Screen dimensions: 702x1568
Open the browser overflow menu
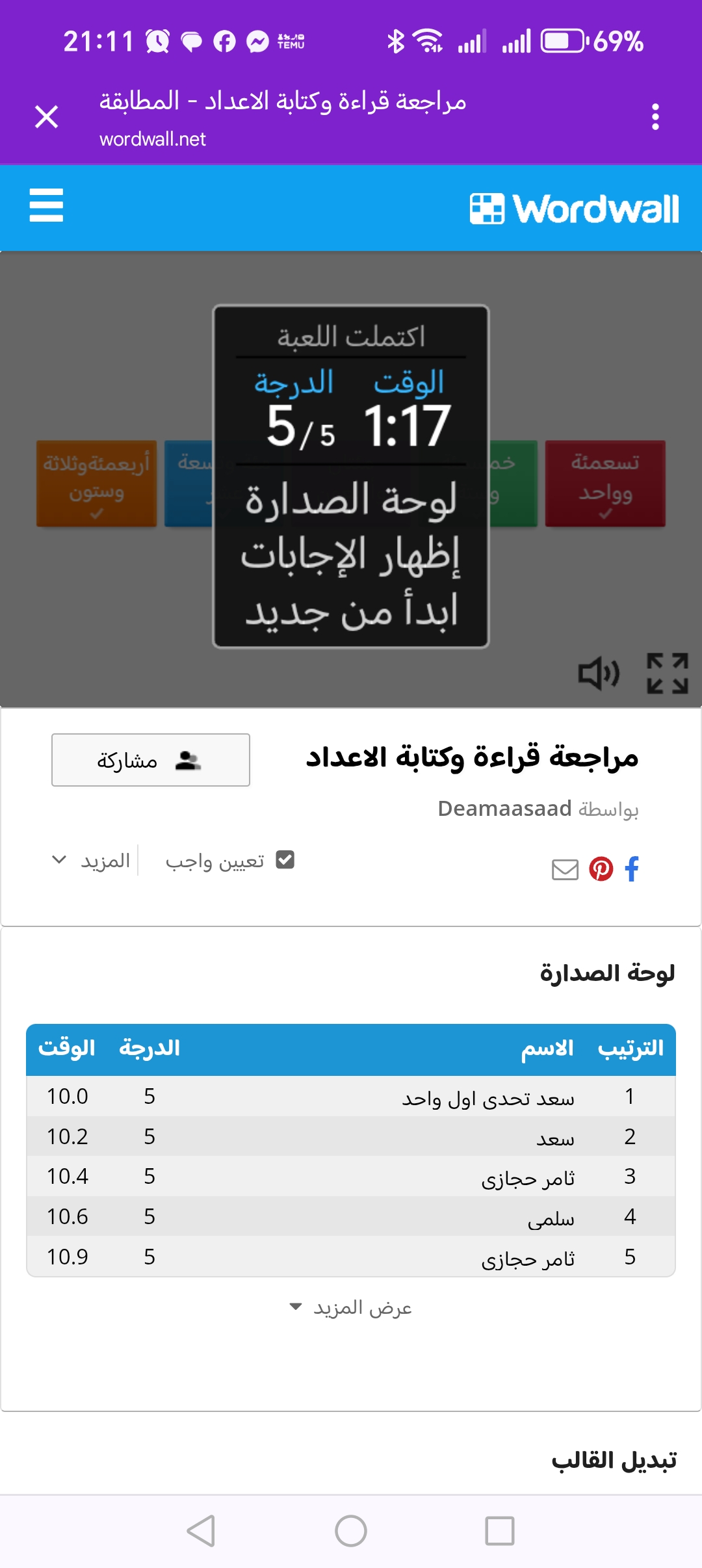(655, 117)
